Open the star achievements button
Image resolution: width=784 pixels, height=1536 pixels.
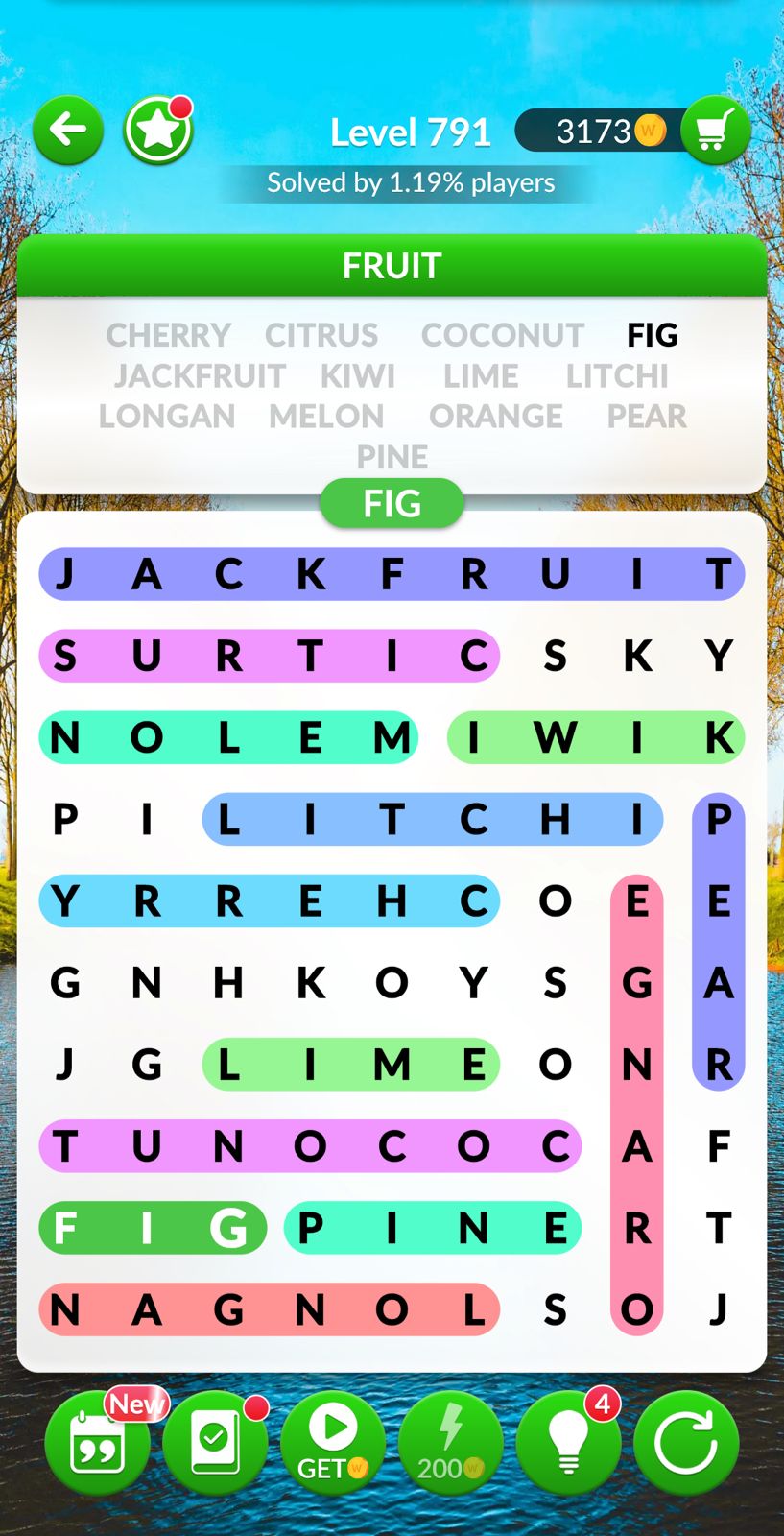[158, 131]
